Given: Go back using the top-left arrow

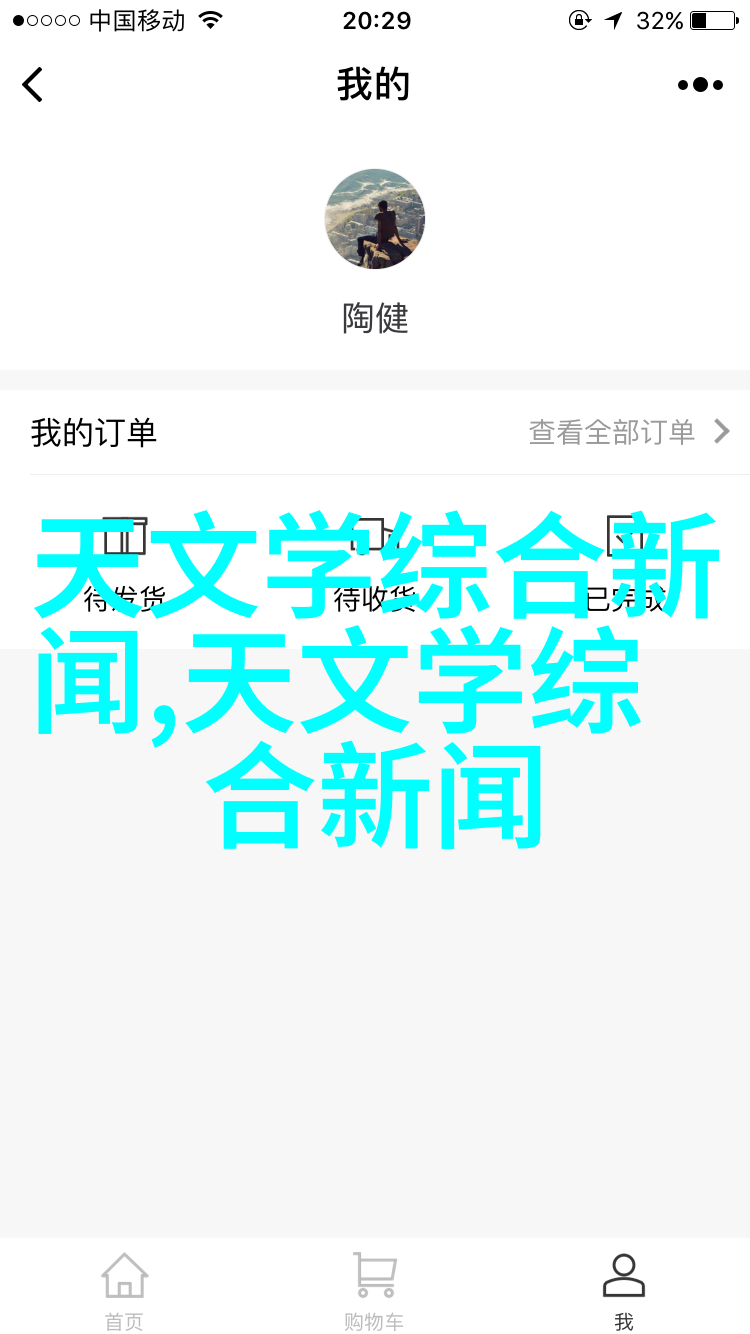Looking at the screenshot, I should [33, 85].
